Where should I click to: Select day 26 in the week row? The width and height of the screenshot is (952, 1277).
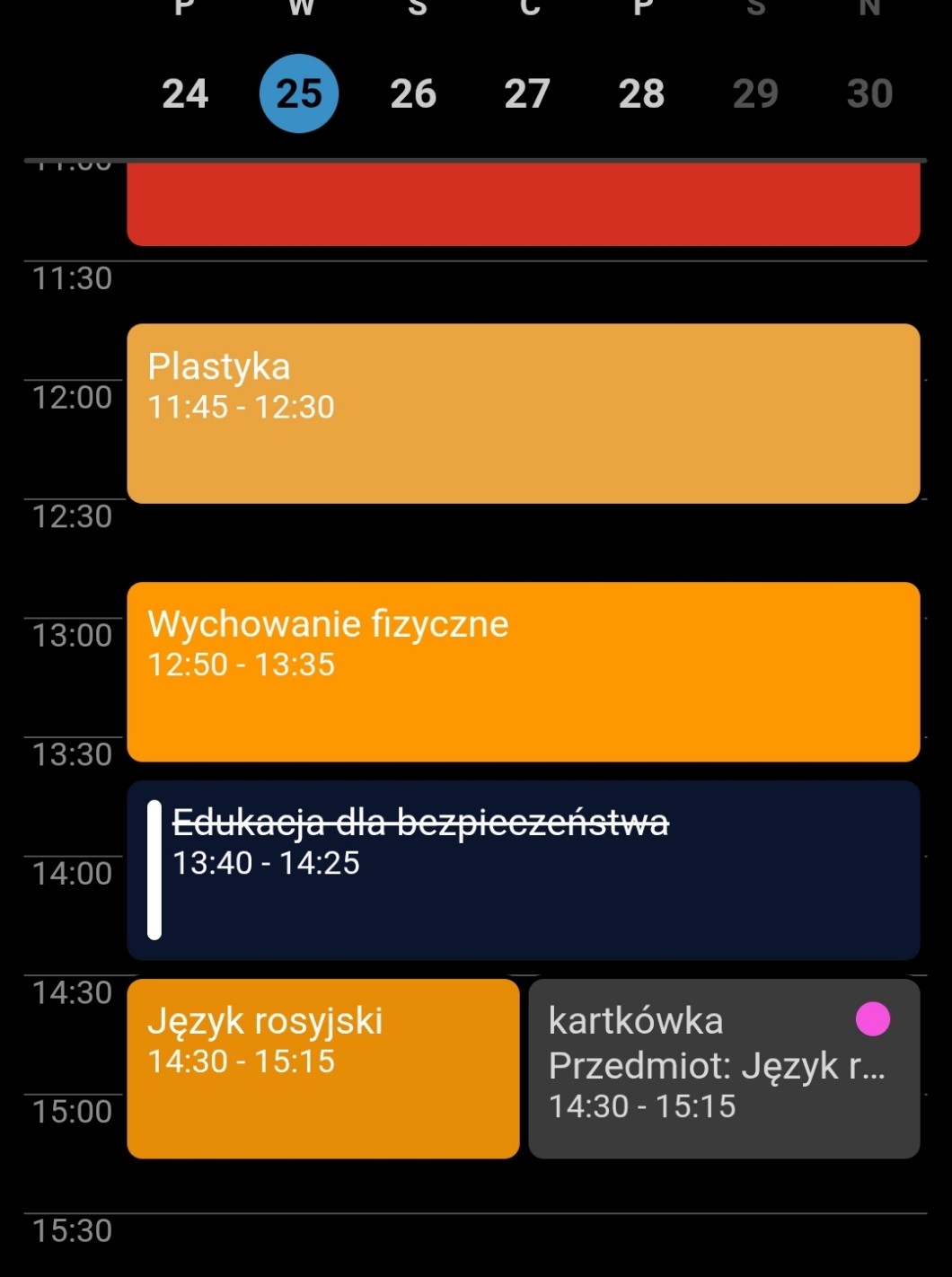[413, 93]
